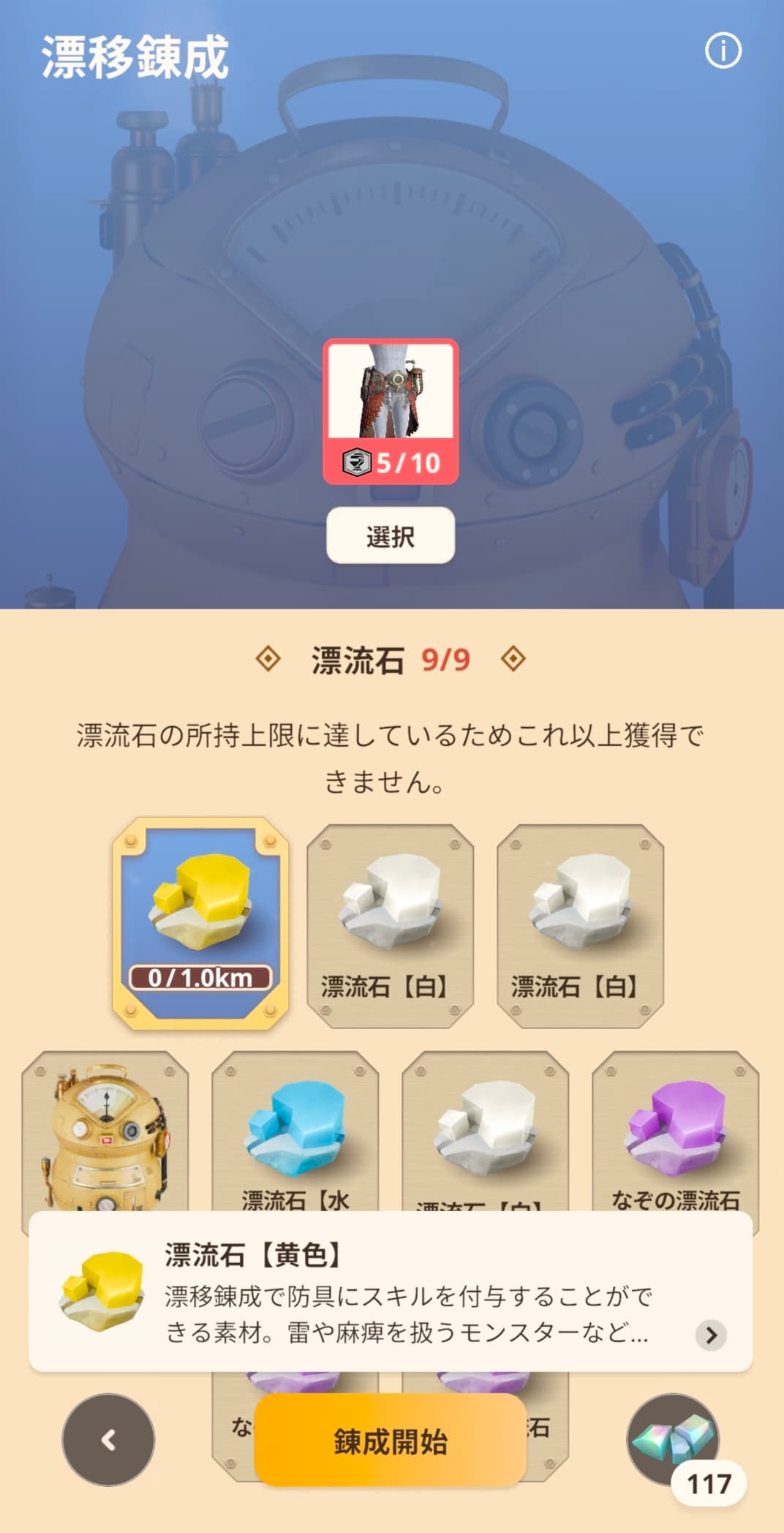Viewport: 784px width, 1533px height.
Task: Open the selected armor piece showing 5/10
Action: [x=391, y=410]
